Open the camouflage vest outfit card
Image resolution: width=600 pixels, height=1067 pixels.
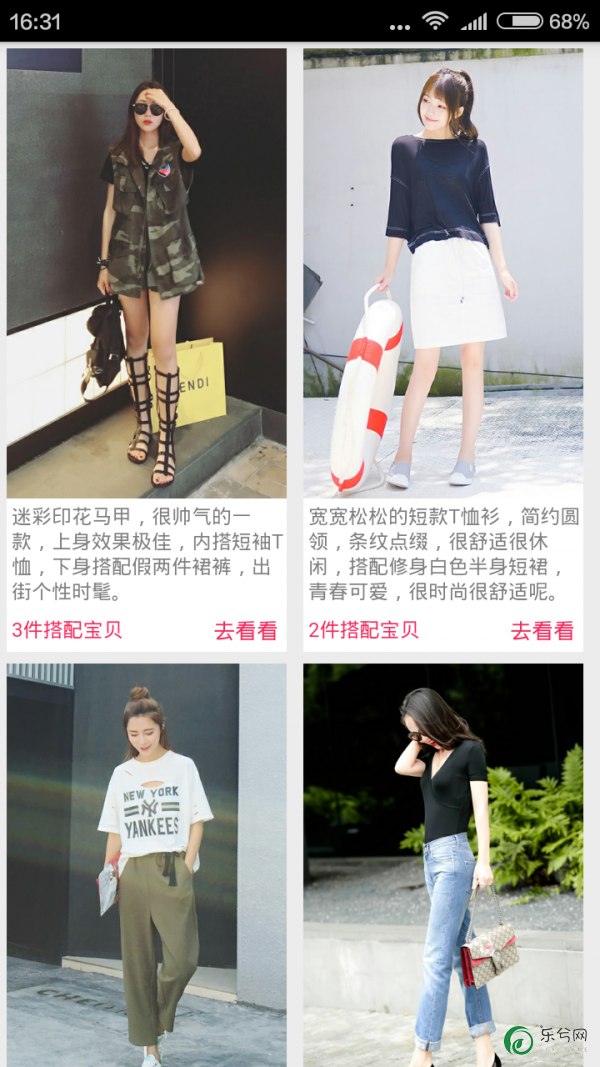pos(146,272)
